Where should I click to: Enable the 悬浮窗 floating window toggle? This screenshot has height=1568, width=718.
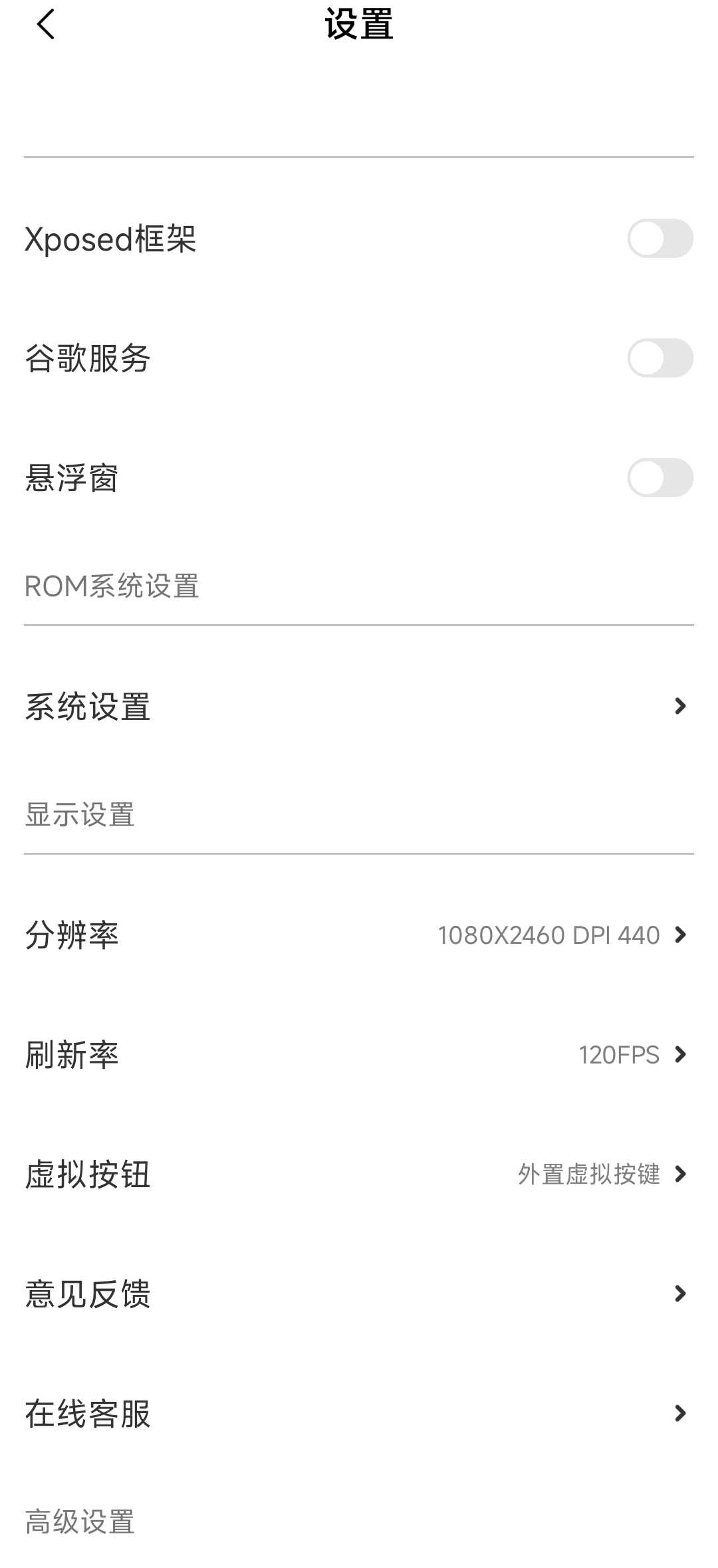coord(660,477)
